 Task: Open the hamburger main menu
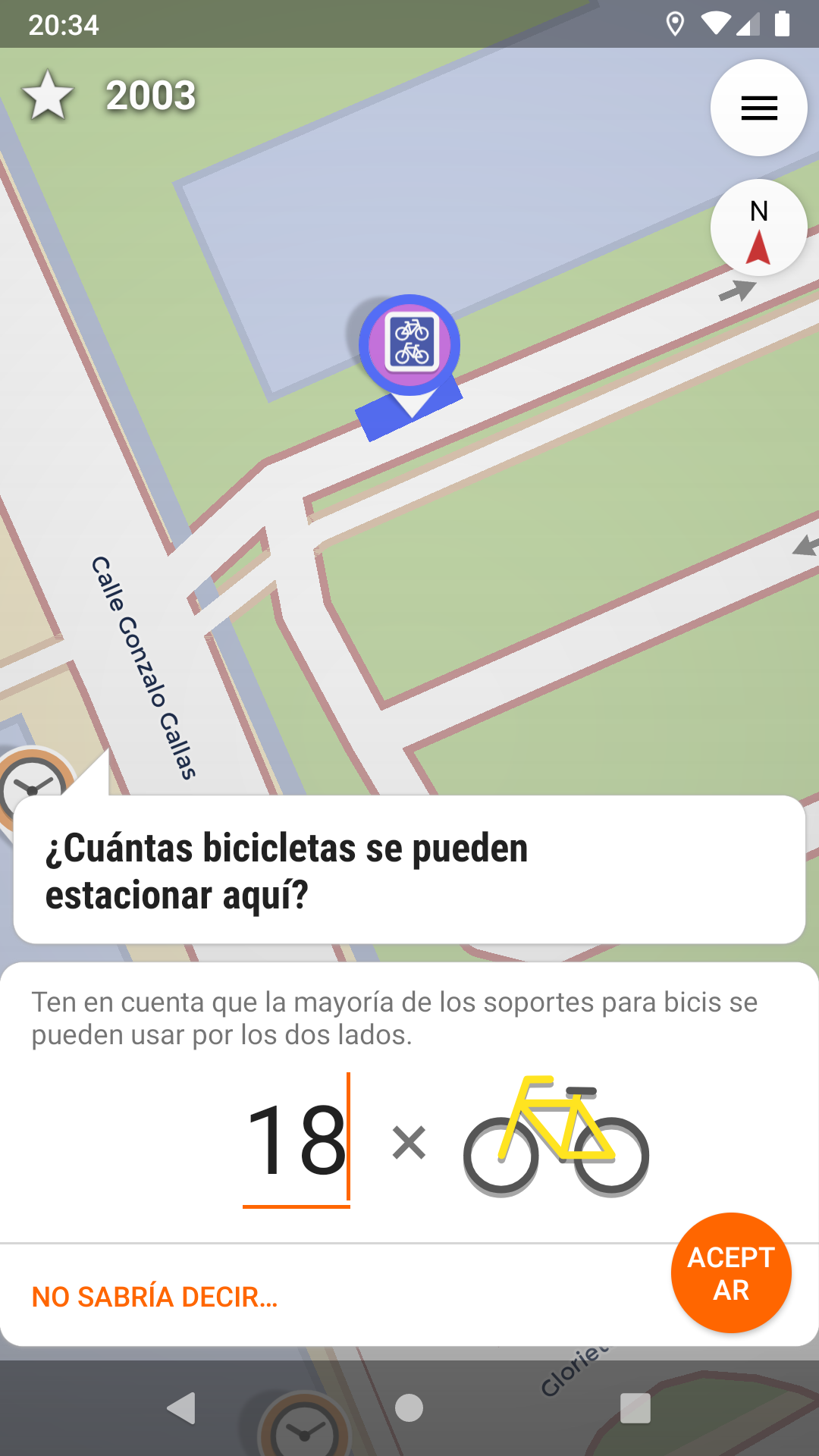(758, 108)
